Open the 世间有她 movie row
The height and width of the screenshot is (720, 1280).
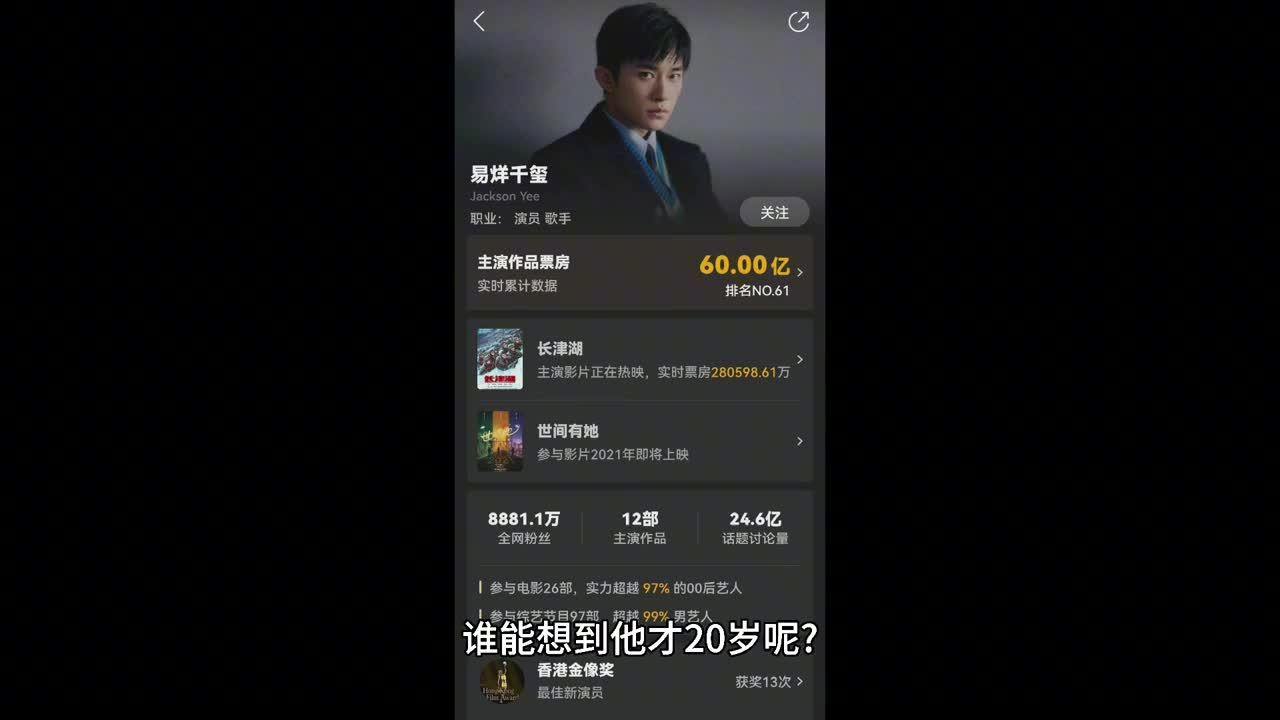640,441
